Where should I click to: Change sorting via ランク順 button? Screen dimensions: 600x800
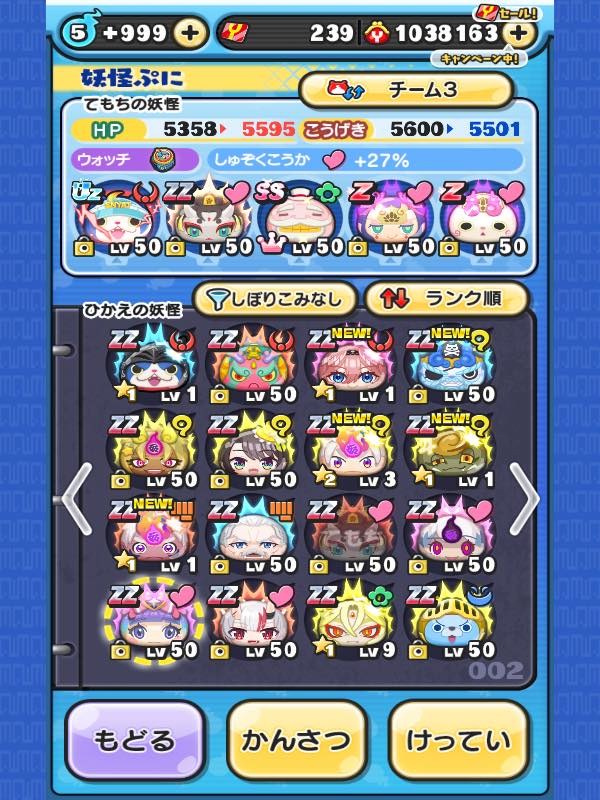pyautogui.click(x=446, y=298)
